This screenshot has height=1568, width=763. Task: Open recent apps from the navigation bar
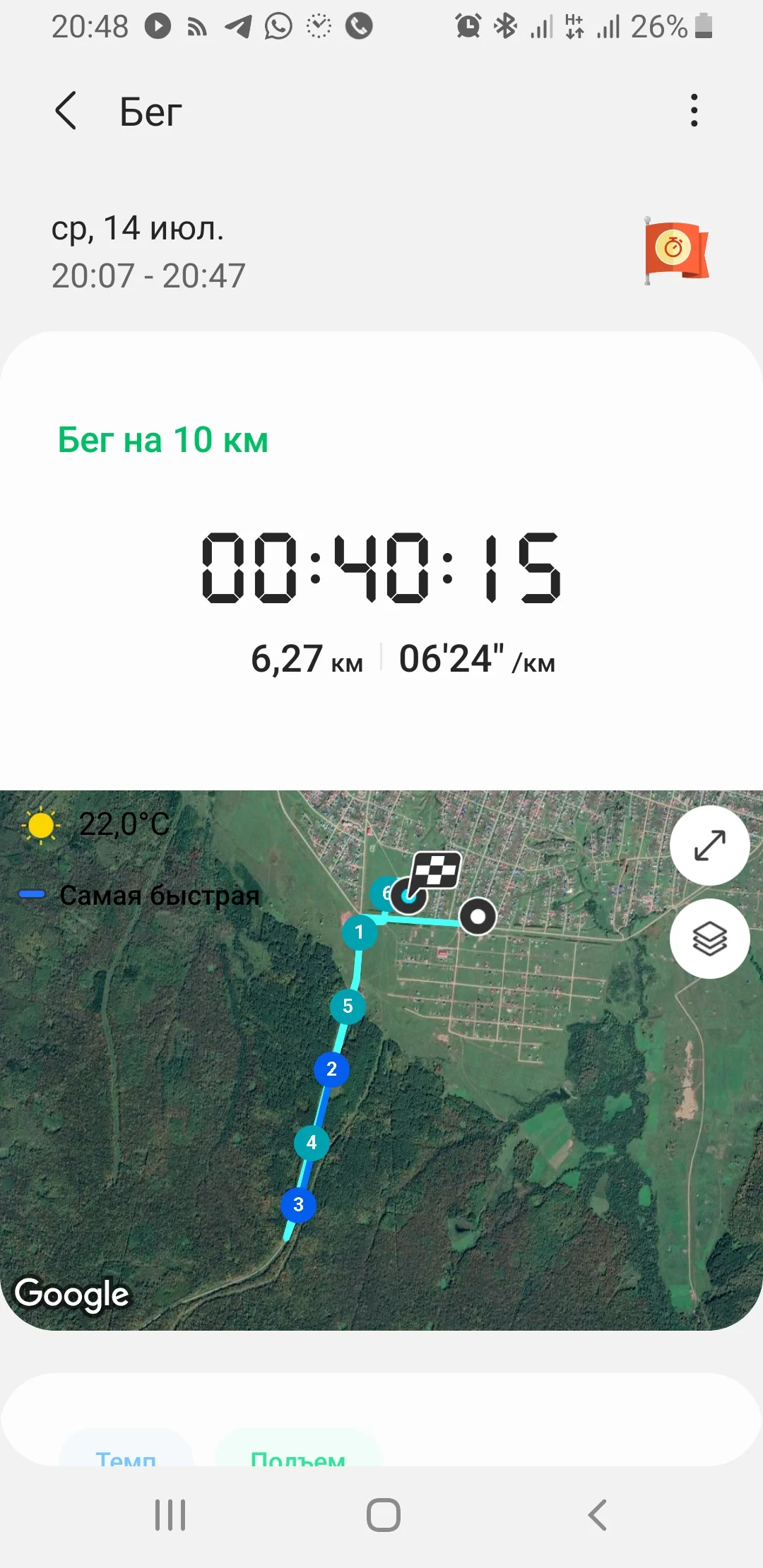click(x=170, y=1515)
